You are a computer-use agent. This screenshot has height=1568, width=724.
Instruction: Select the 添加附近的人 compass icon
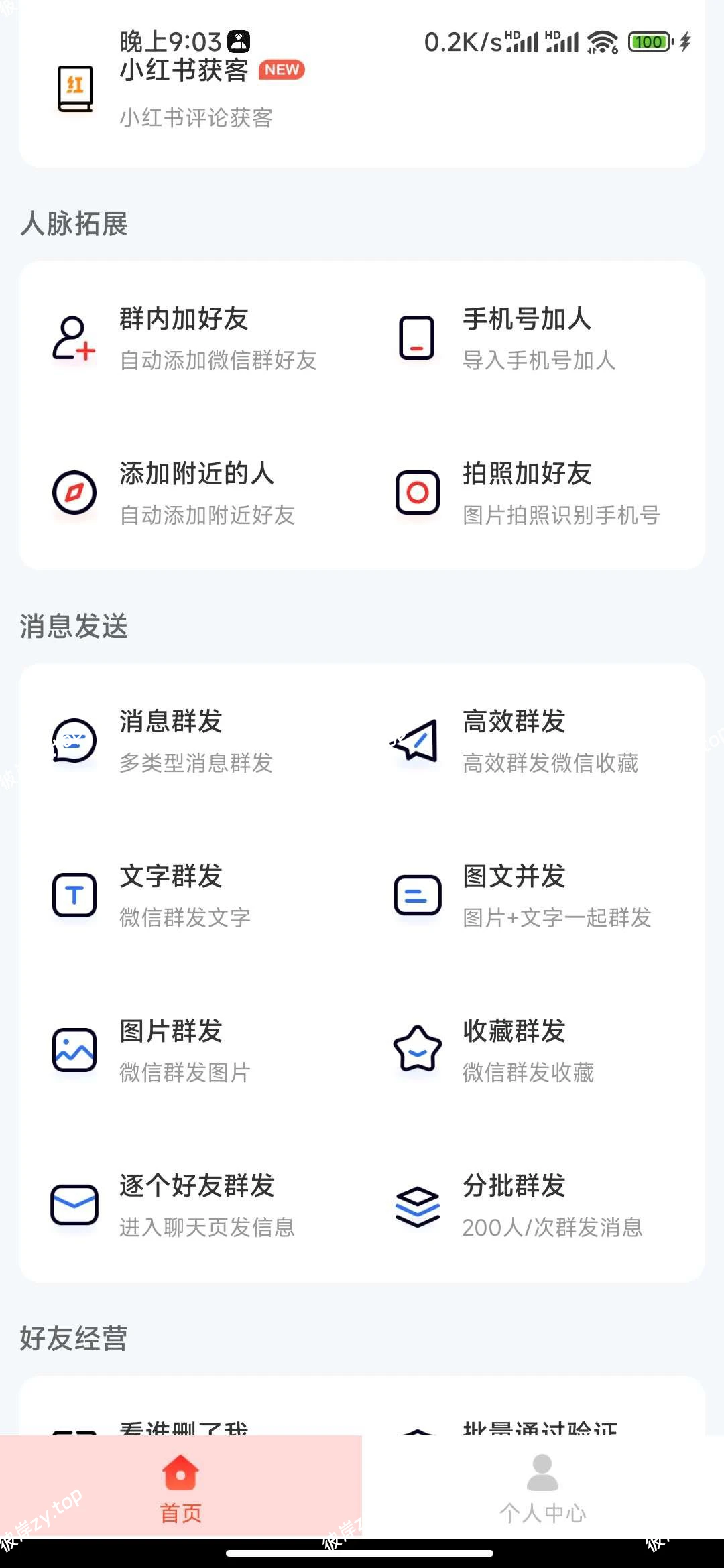74,494
